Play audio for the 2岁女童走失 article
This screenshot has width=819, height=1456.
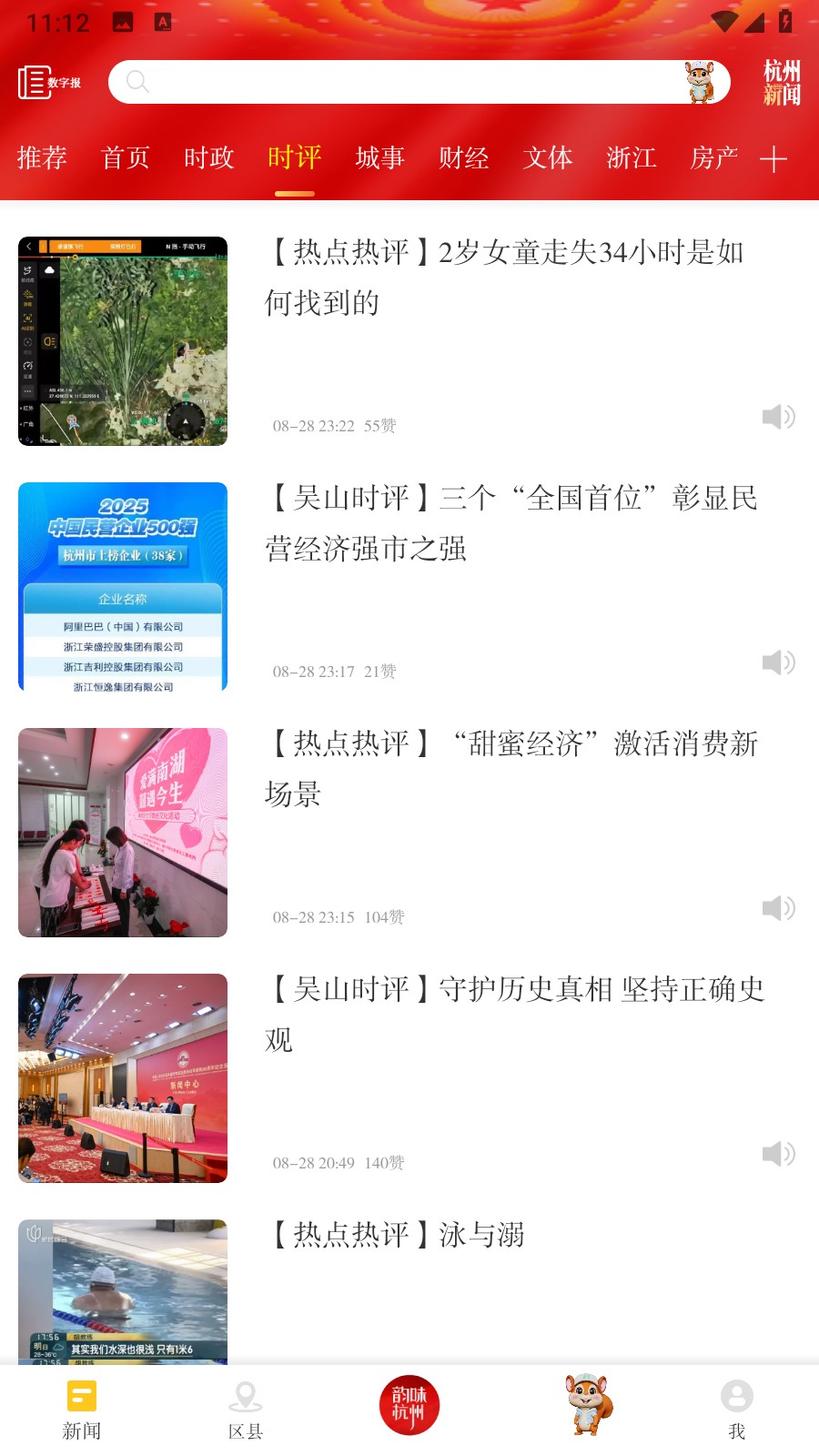(x=778, y=417)
